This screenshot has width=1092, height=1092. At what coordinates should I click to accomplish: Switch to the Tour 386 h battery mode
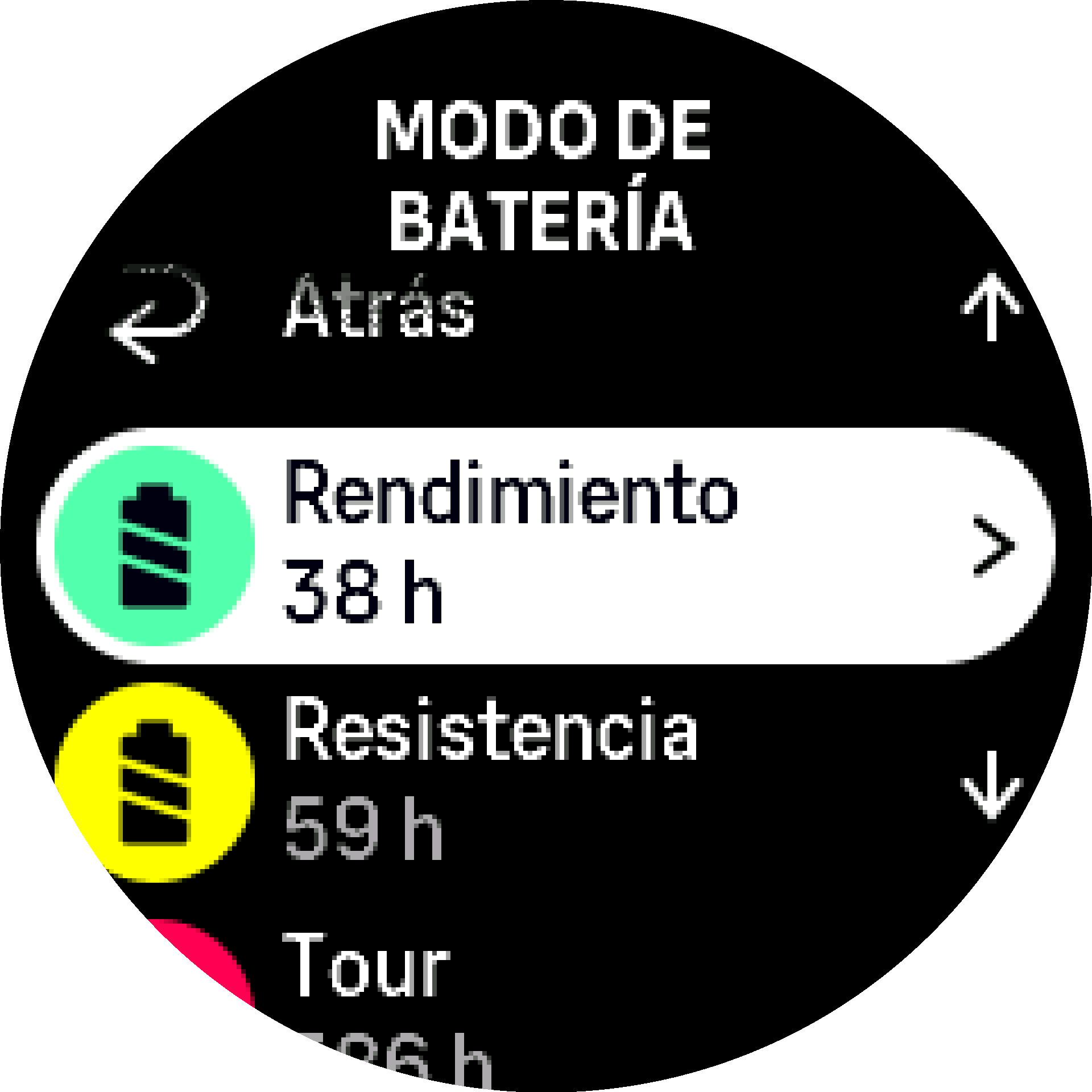click(x=387, y=1012)
